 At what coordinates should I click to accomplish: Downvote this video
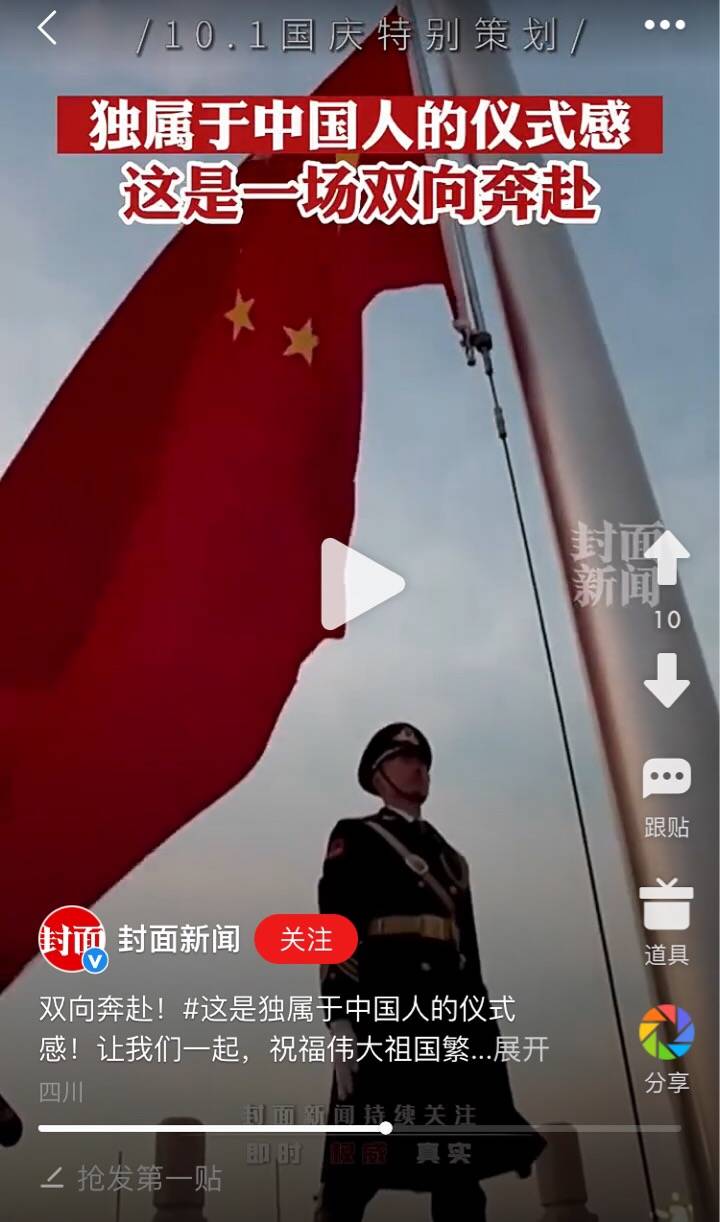click(666, 681)
